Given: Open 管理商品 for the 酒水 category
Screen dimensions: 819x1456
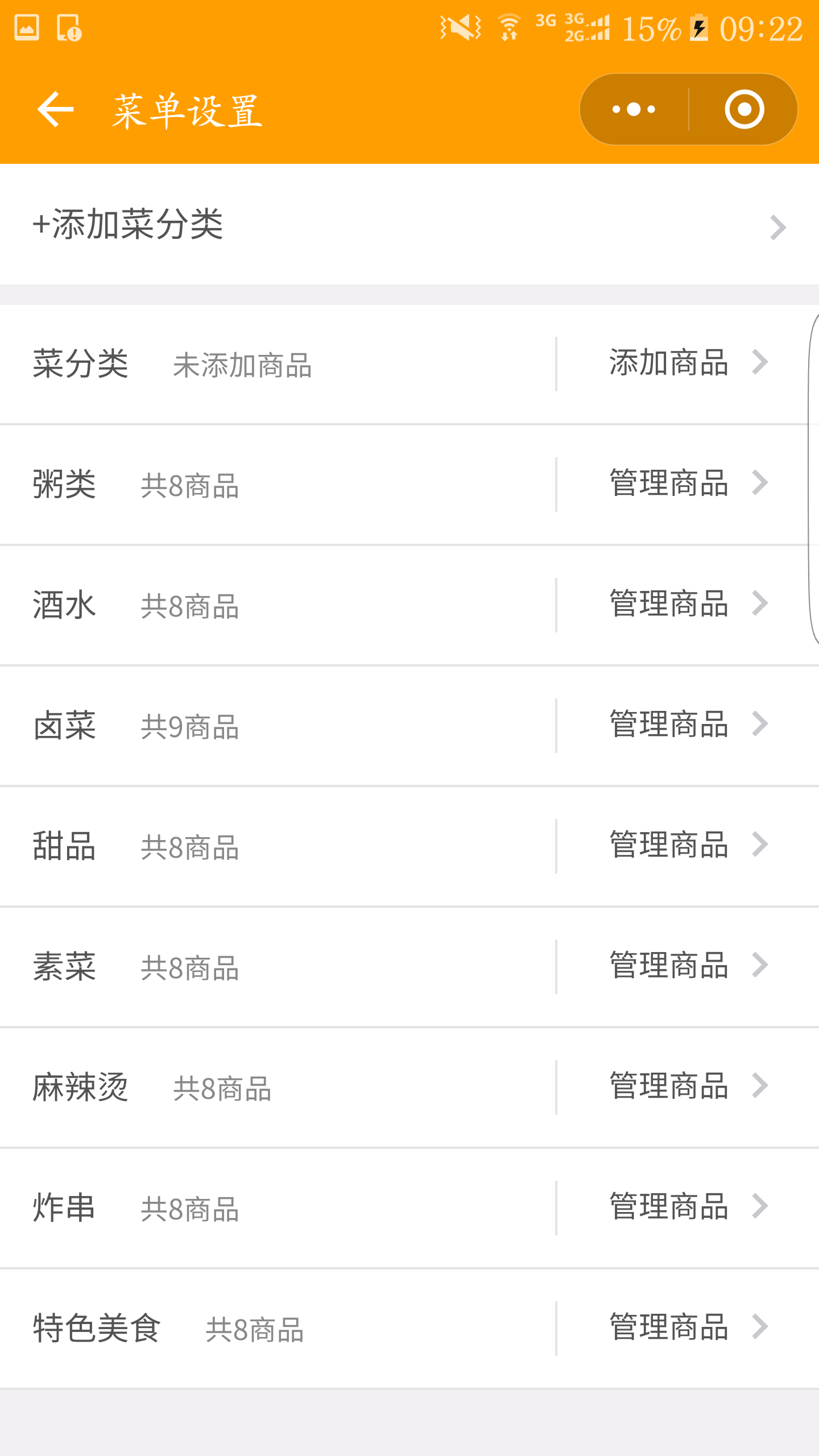Looking at the screenshot, I should click(667, 605).
